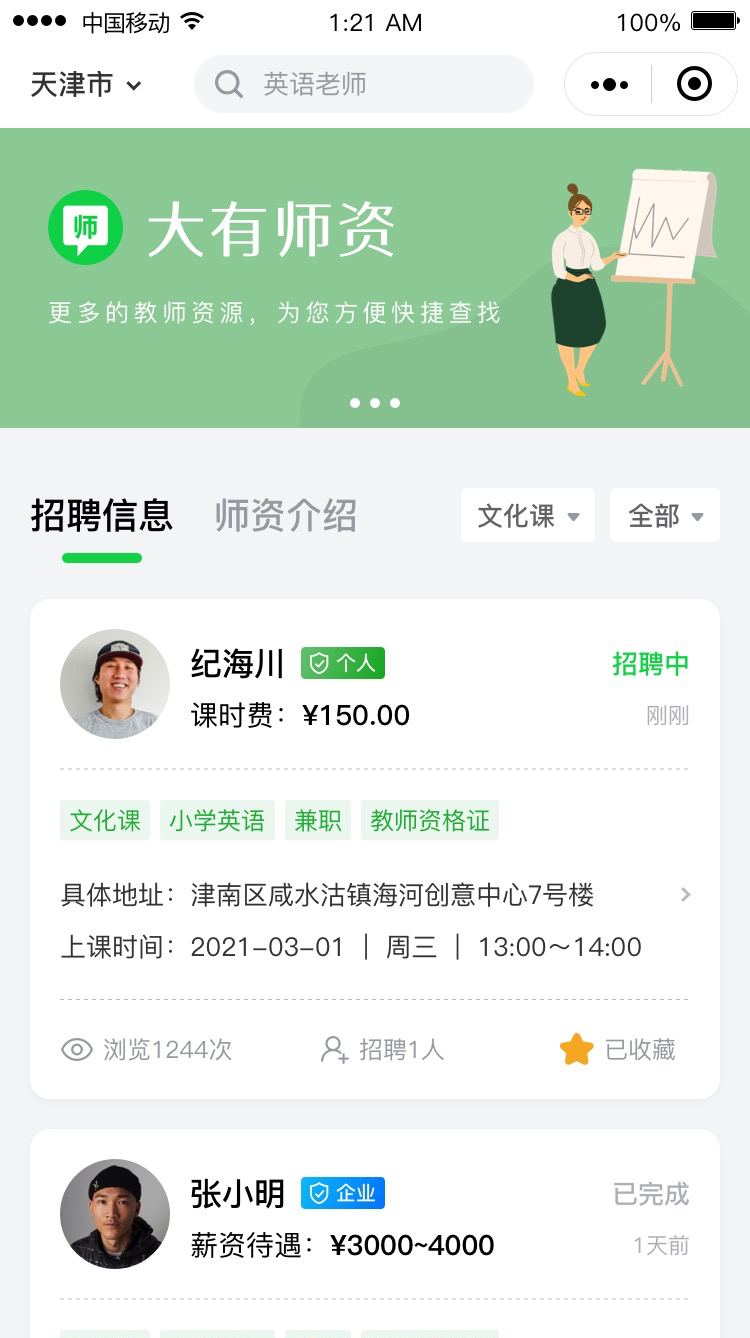
Task: Open the mini program more menu
Action: pos(609,85)
